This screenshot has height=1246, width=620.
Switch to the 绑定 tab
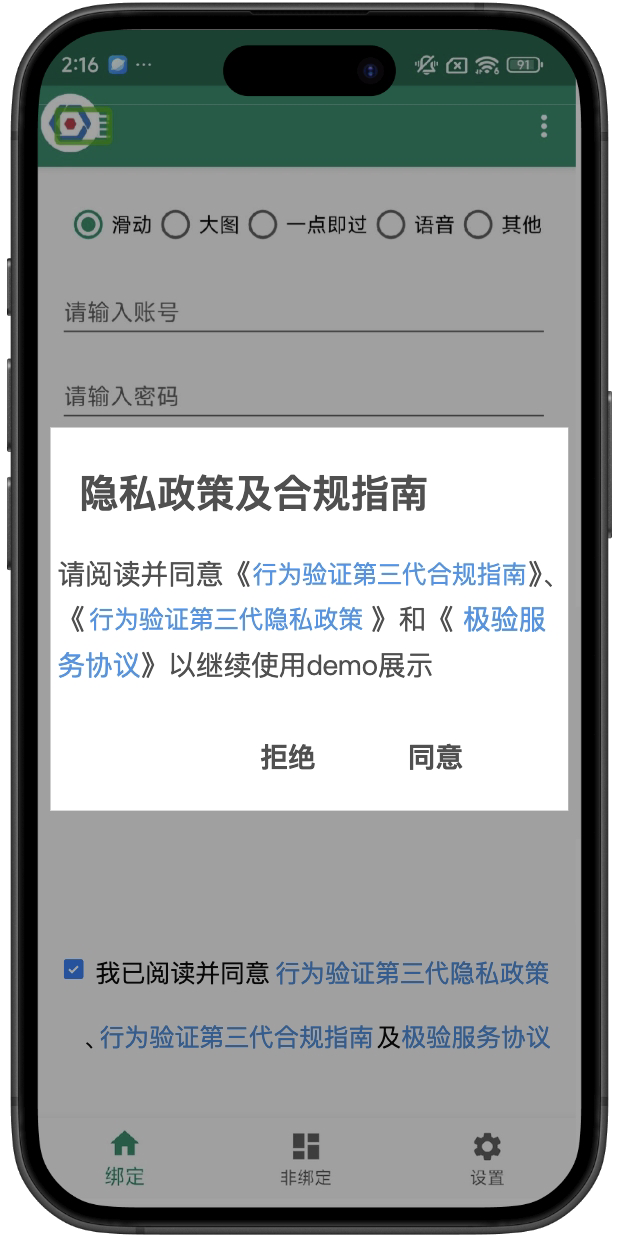[x=124, y=1158]
